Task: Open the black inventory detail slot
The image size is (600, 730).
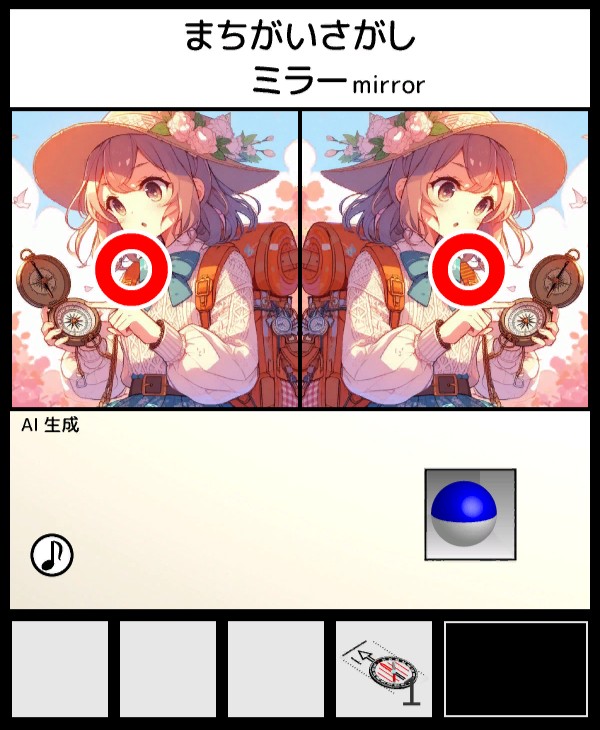Action: (516, 669)
